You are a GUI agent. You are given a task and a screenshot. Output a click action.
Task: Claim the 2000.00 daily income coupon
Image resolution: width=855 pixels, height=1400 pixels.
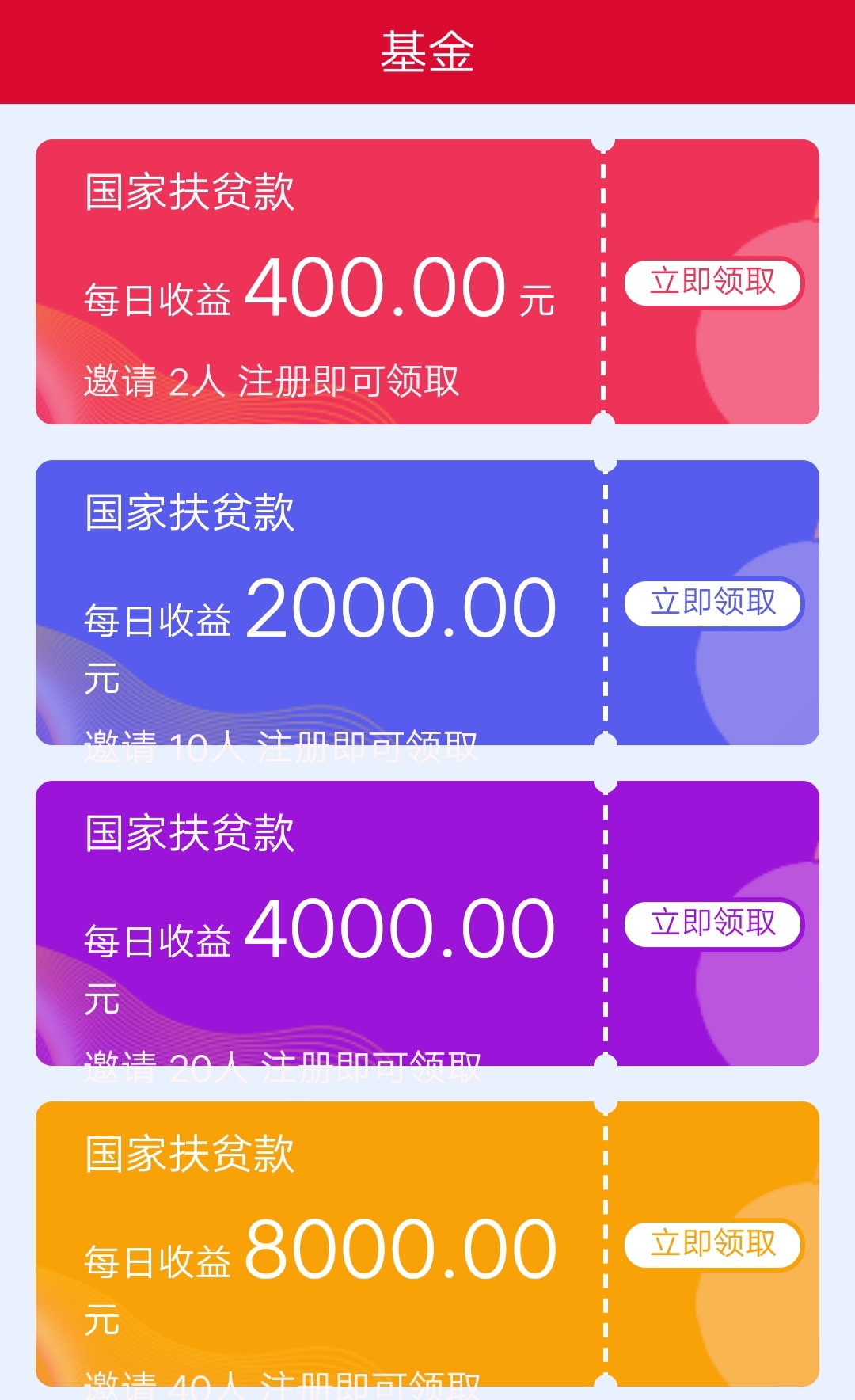713,603
